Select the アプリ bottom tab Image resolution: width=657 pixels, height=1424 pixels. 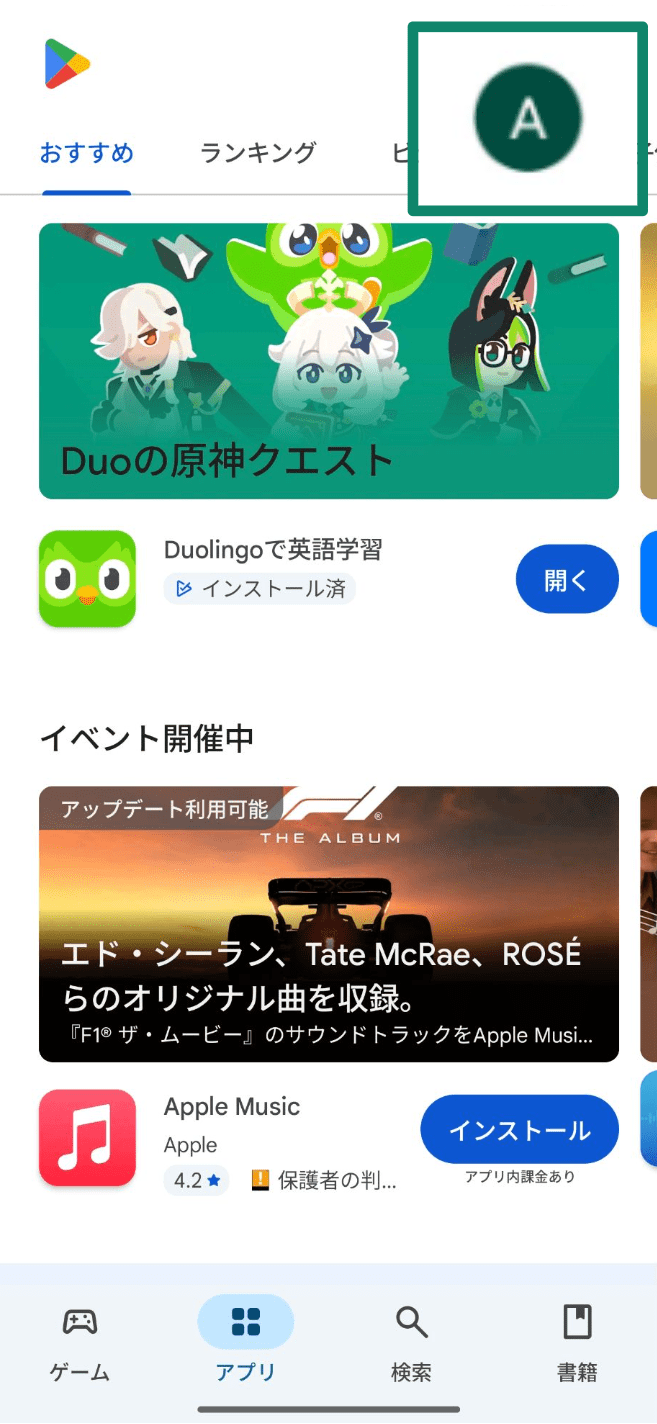tap(246, 1342)
